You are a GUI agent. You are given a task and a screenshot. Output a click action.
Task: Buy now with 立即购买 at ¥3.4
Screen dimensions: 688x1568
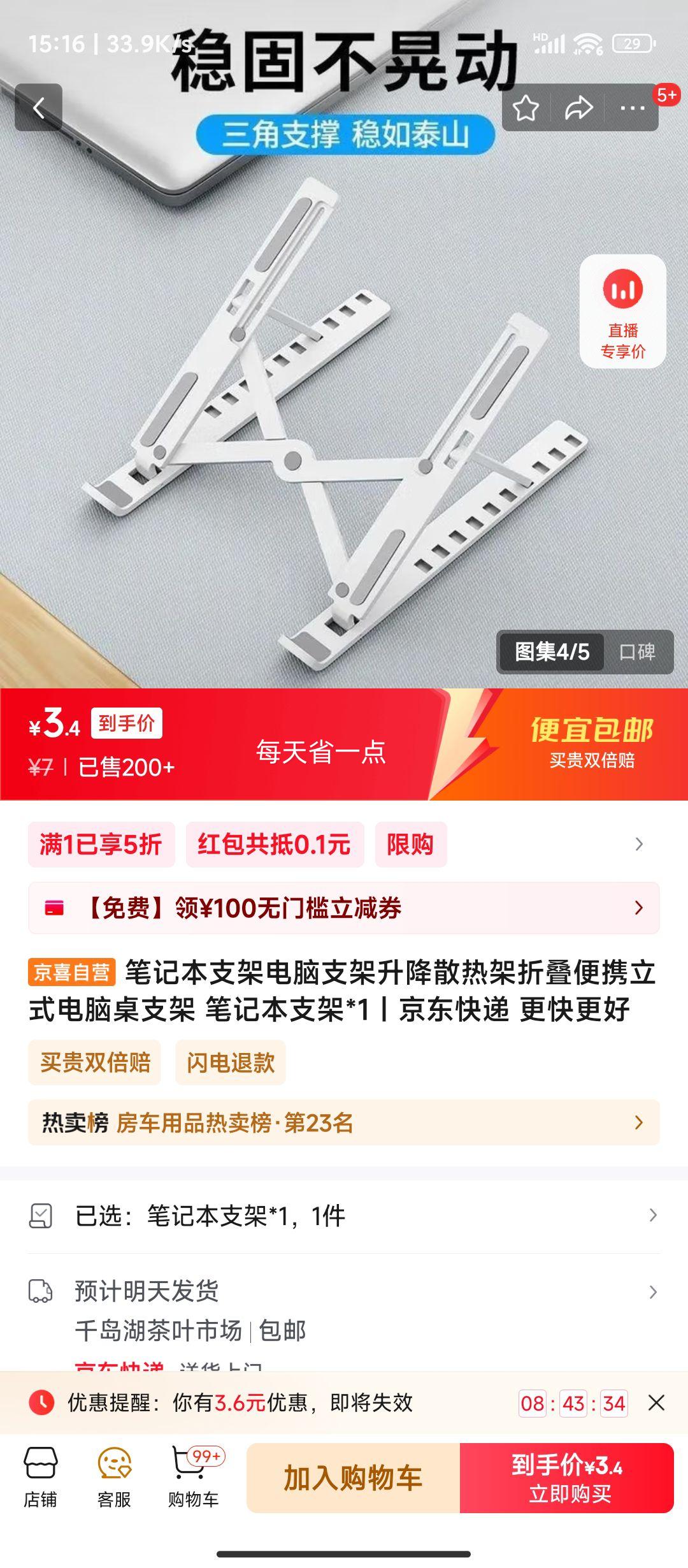[x=567, y=1477]
